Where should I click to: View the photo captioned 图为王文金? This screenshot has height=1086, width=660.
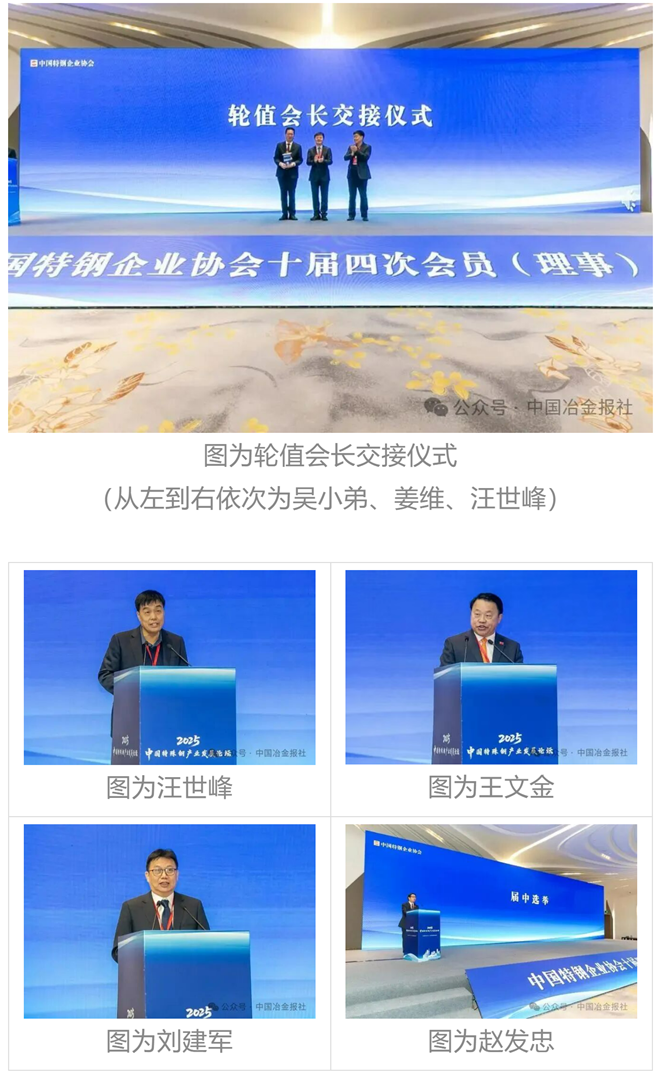pos(491,667)
